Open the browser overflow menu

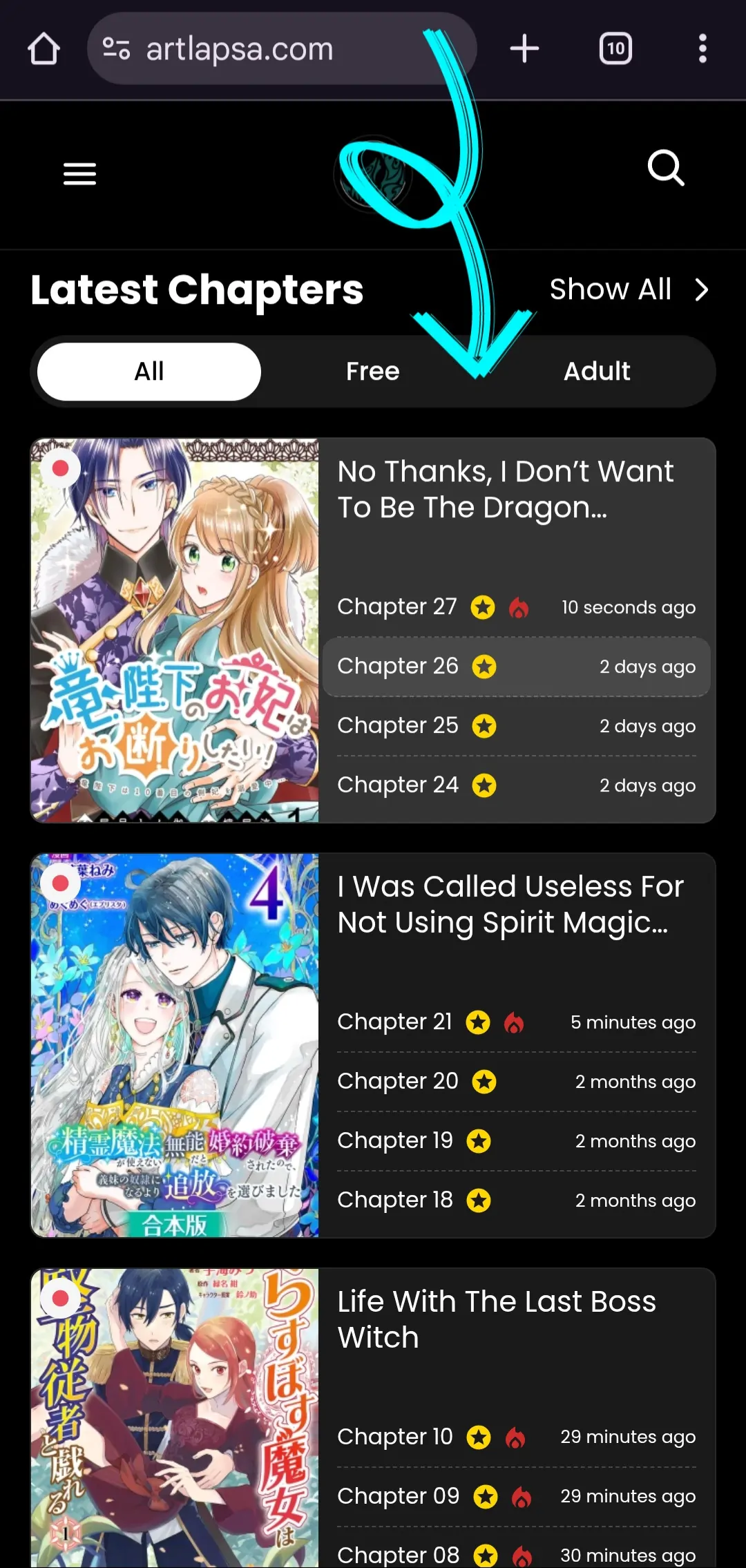[x=702, y=49]
